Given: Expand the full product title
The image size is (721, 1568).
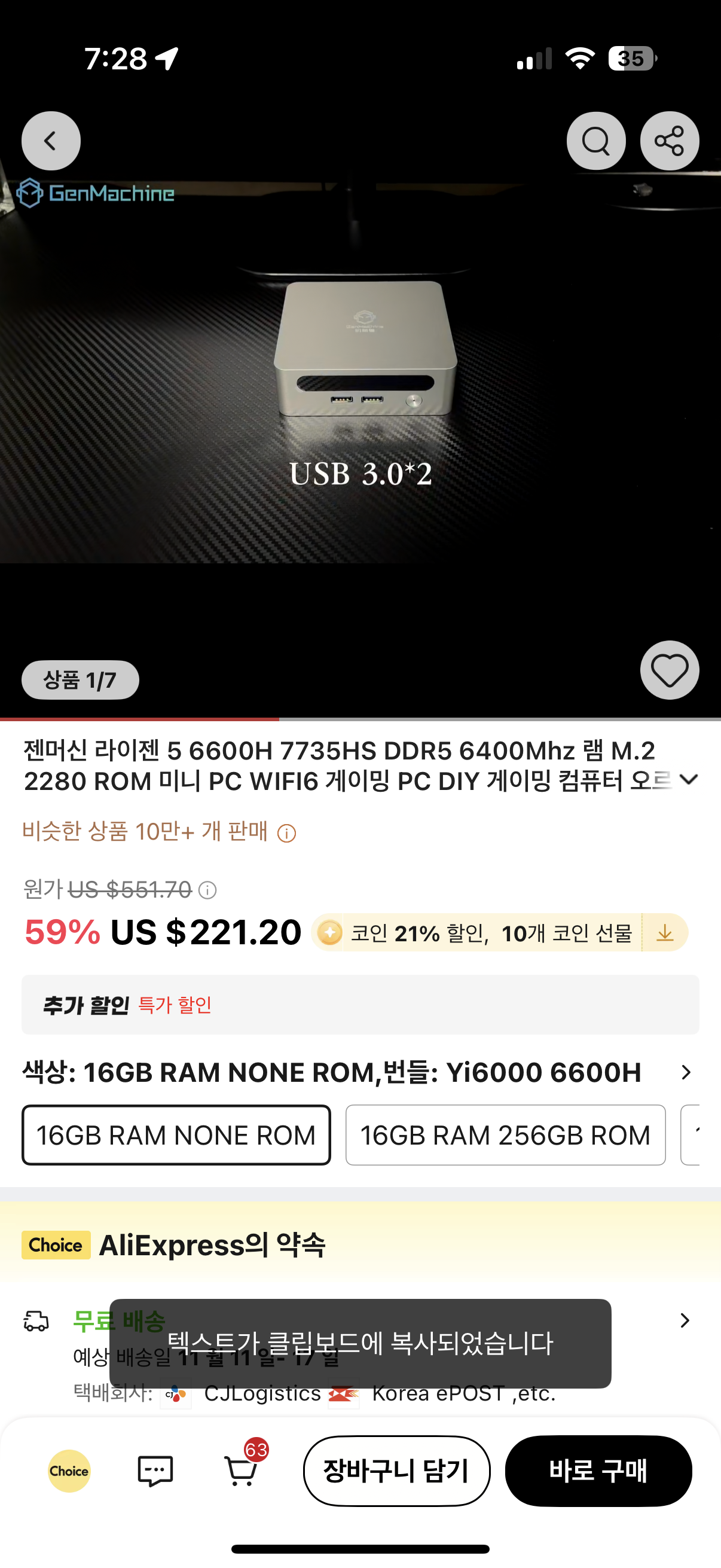Looking at the screenshot, I should click(688, 779).
